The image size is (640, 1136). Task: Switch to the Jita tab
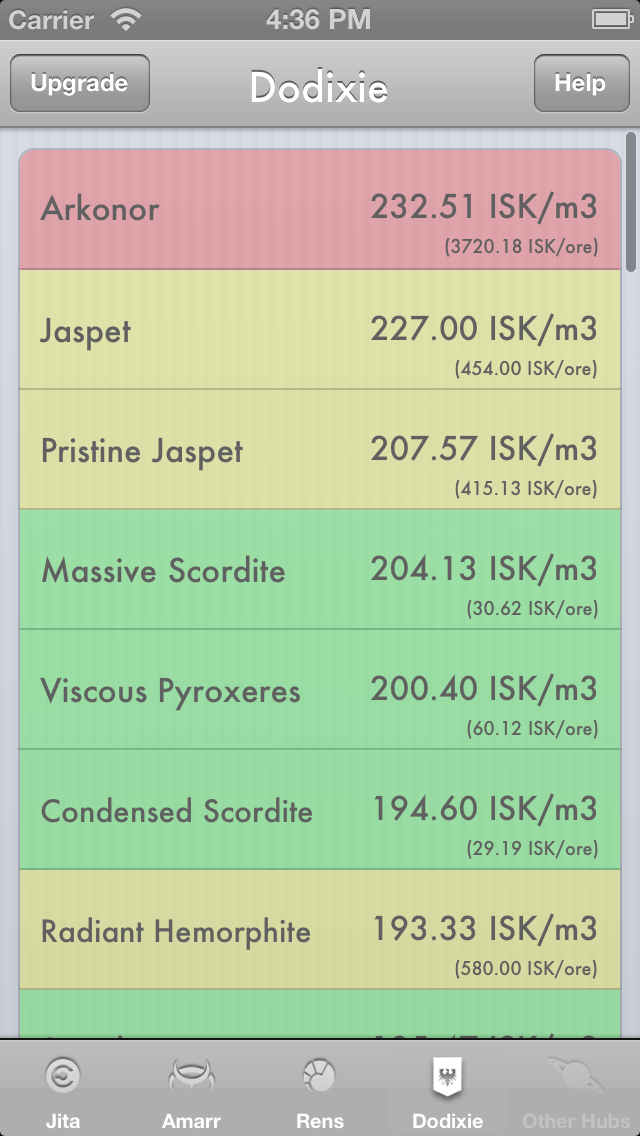63,1087
